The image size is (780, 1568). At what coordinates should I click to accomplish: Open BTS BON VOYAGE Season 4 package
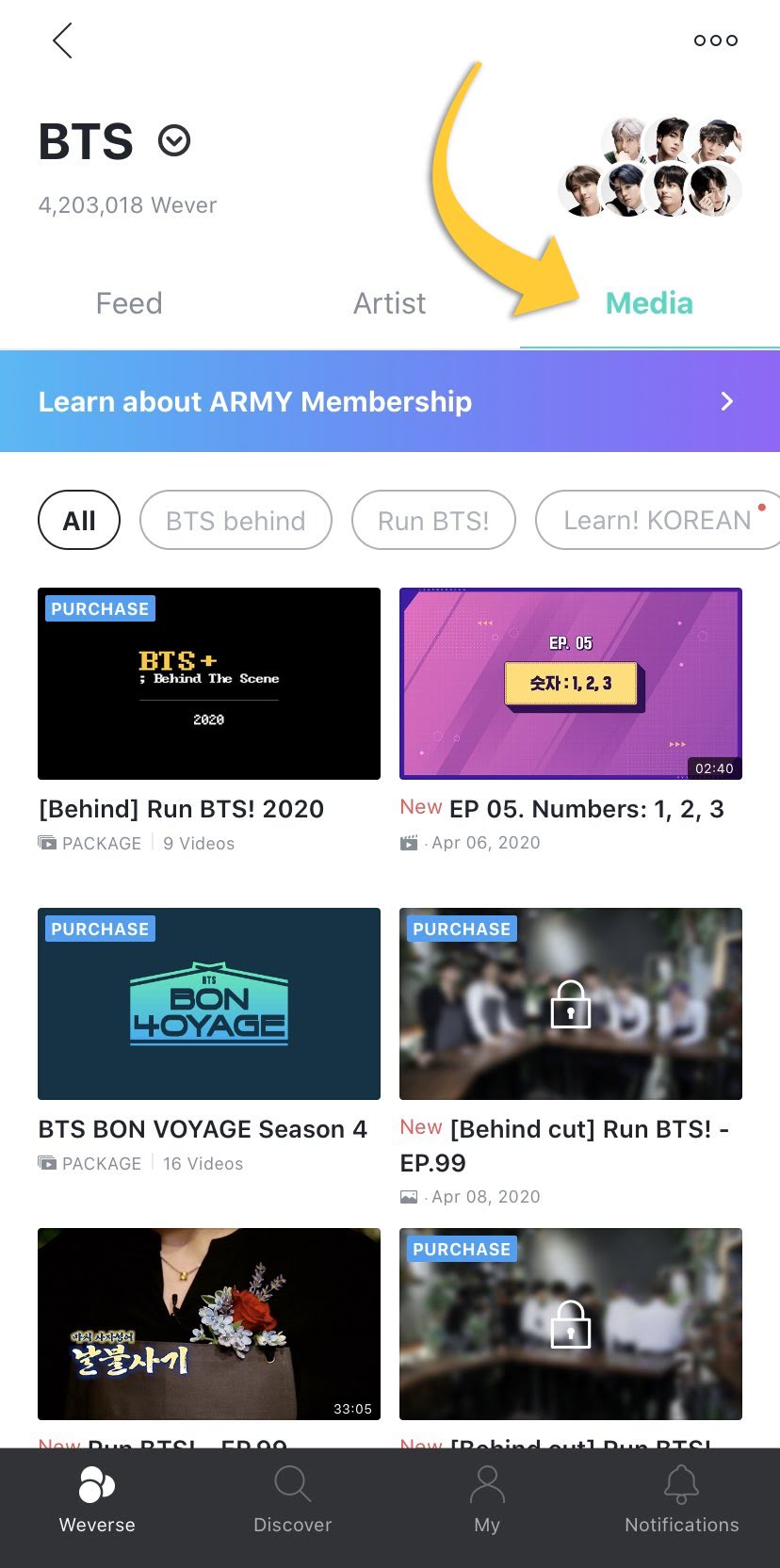click(x=209, y=1004)
